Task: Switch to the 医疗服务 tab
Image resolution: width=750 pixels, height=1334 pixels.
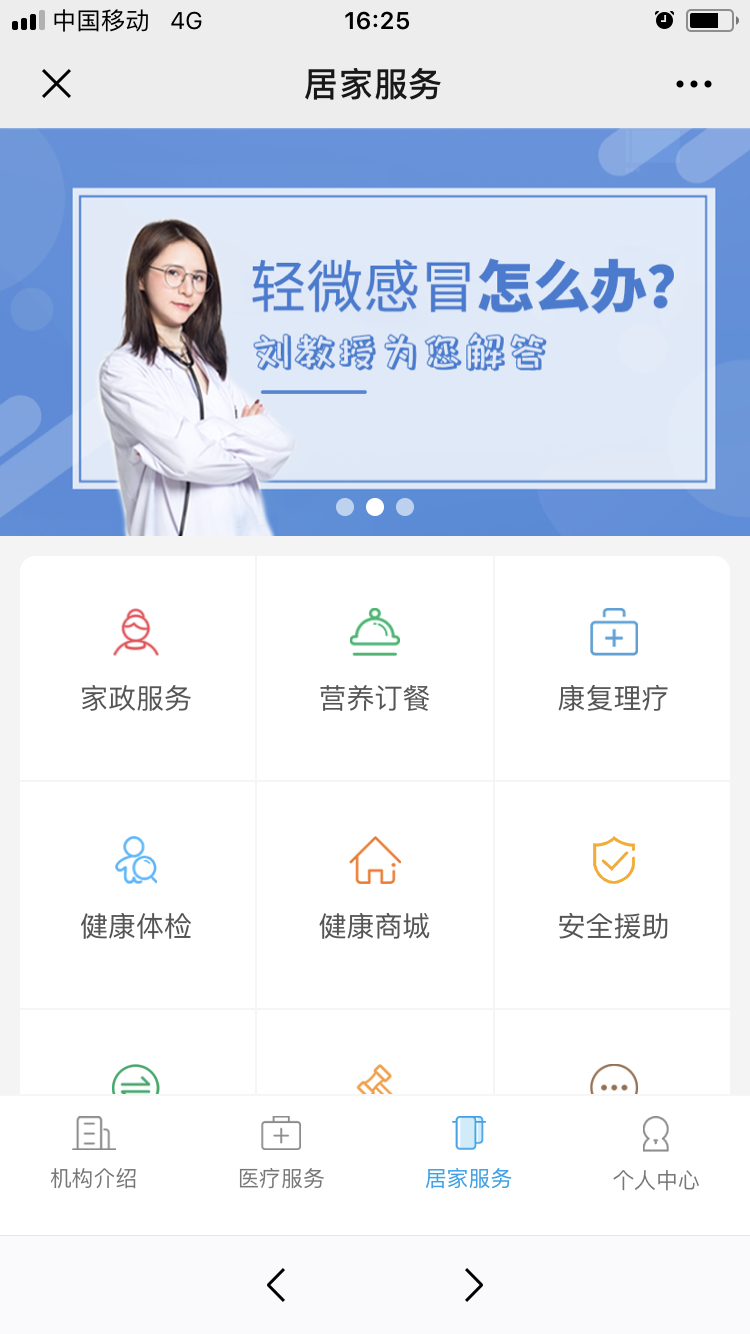Action: (281, 1154)
